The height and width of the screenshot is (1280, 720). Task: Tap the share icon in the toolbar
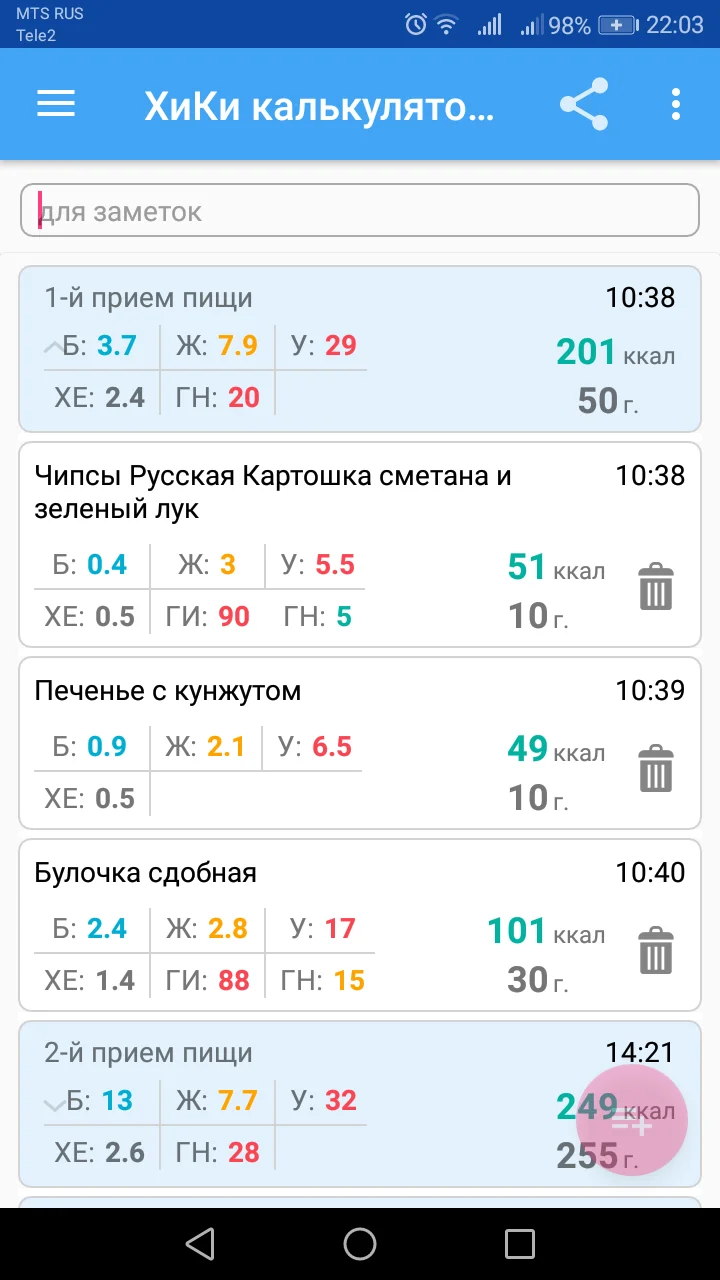click(x=584, y=104)
